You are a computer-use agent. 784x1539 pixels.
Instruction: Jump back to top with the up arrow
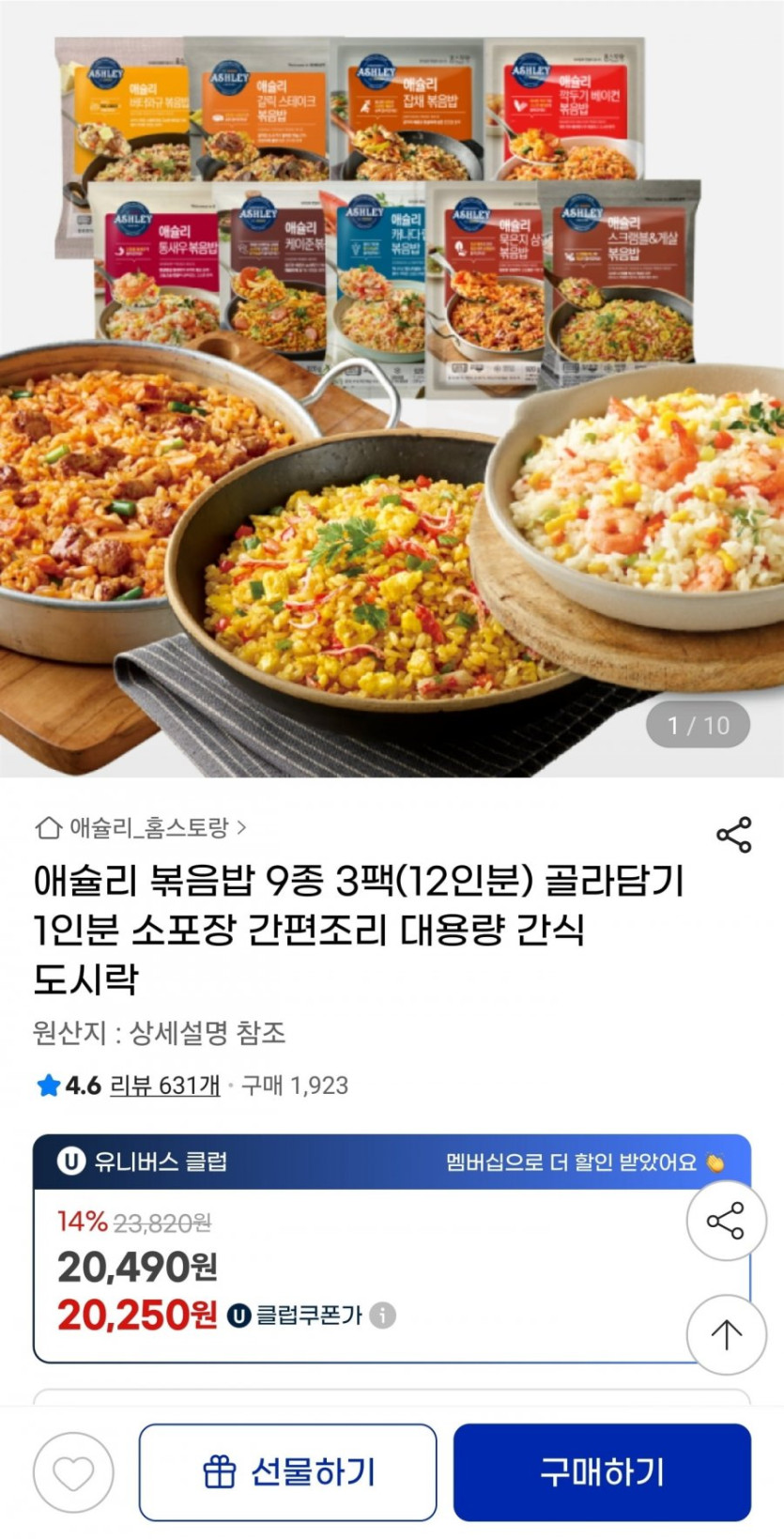point(726,1334)
